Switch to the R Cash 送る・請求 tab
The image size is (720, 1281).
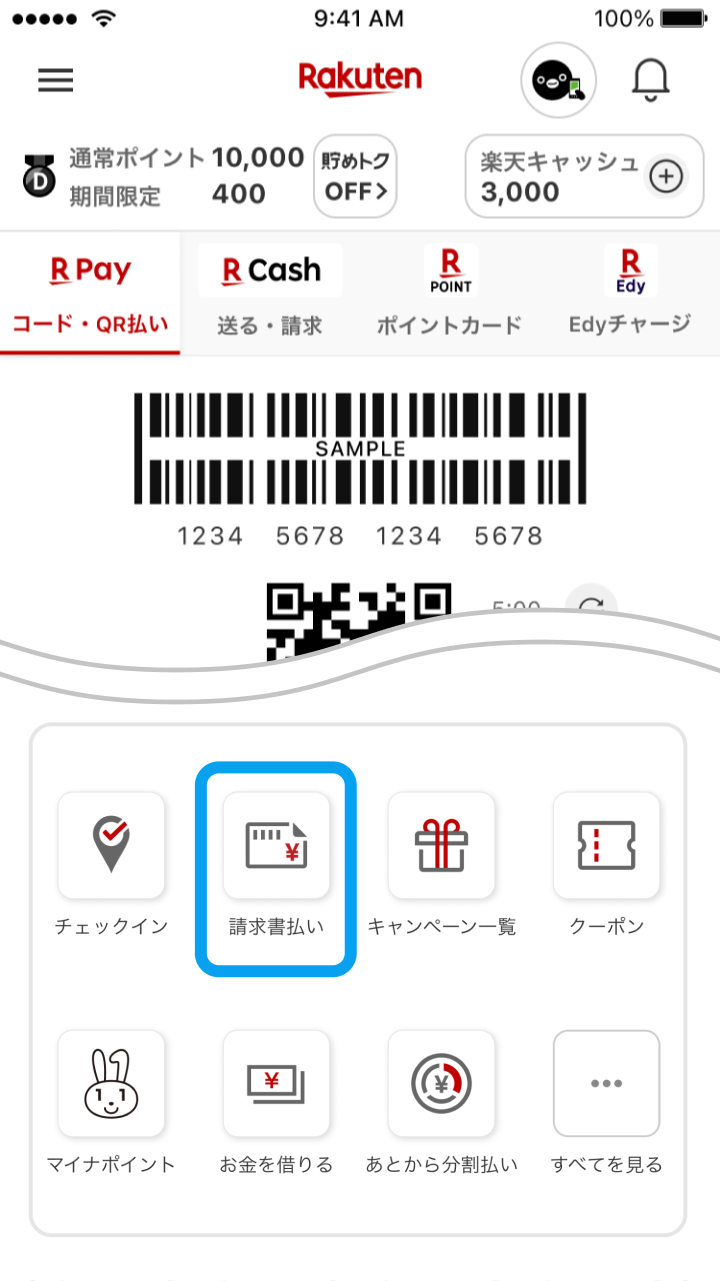pyautogui.click(x=270, y=294)
